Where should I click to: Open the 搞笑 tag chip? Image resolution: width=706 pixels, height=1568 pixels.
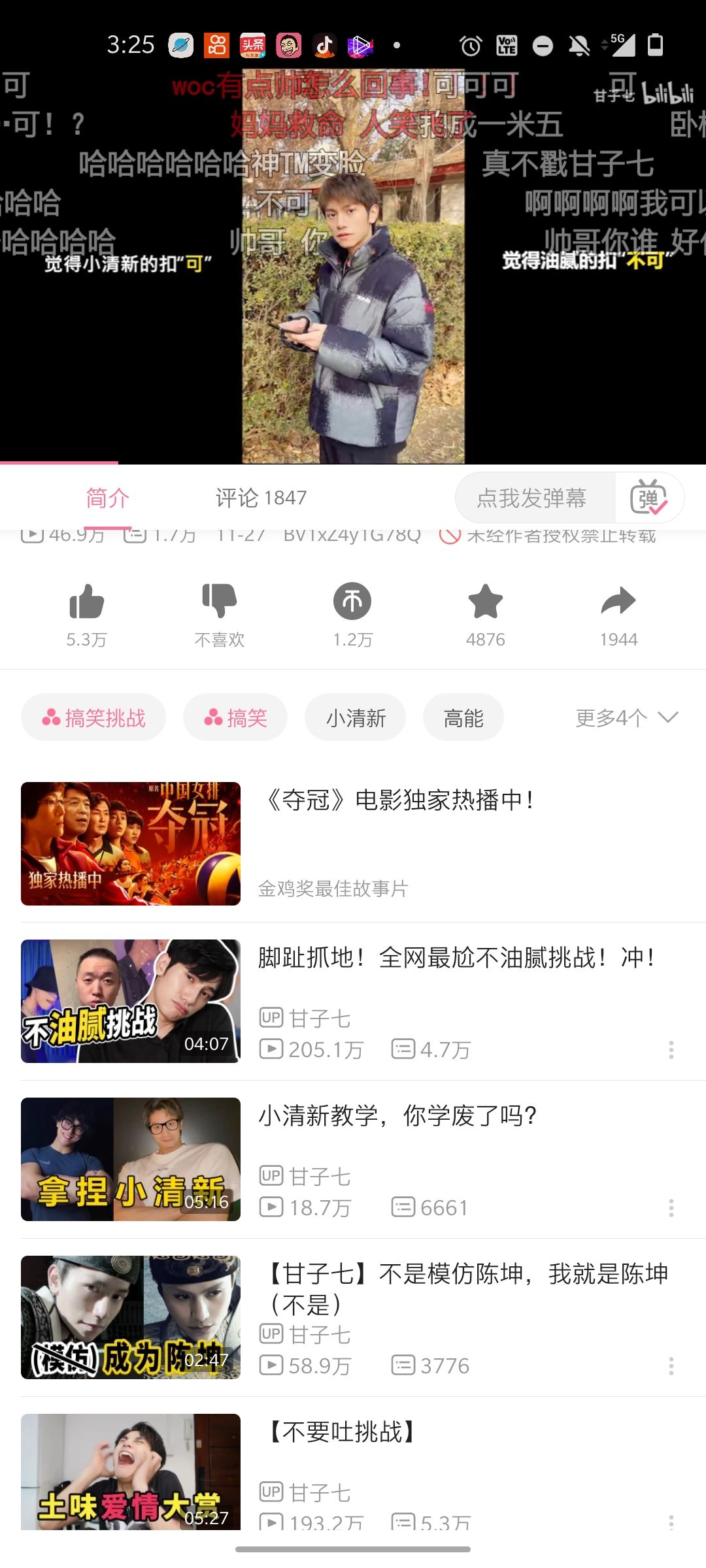pyautogui.click(x=235, y=717)
